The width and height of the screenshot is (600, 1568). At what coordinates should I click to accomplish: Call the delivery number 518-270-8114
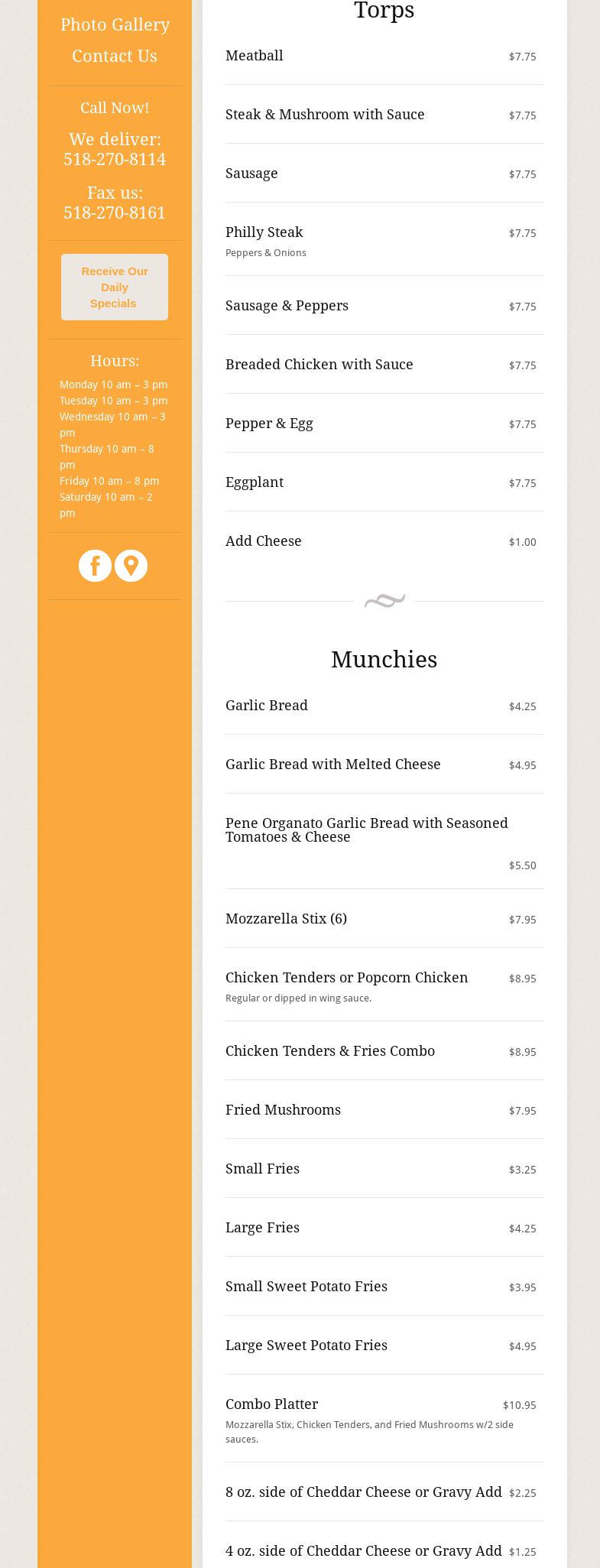coord(115,159)
